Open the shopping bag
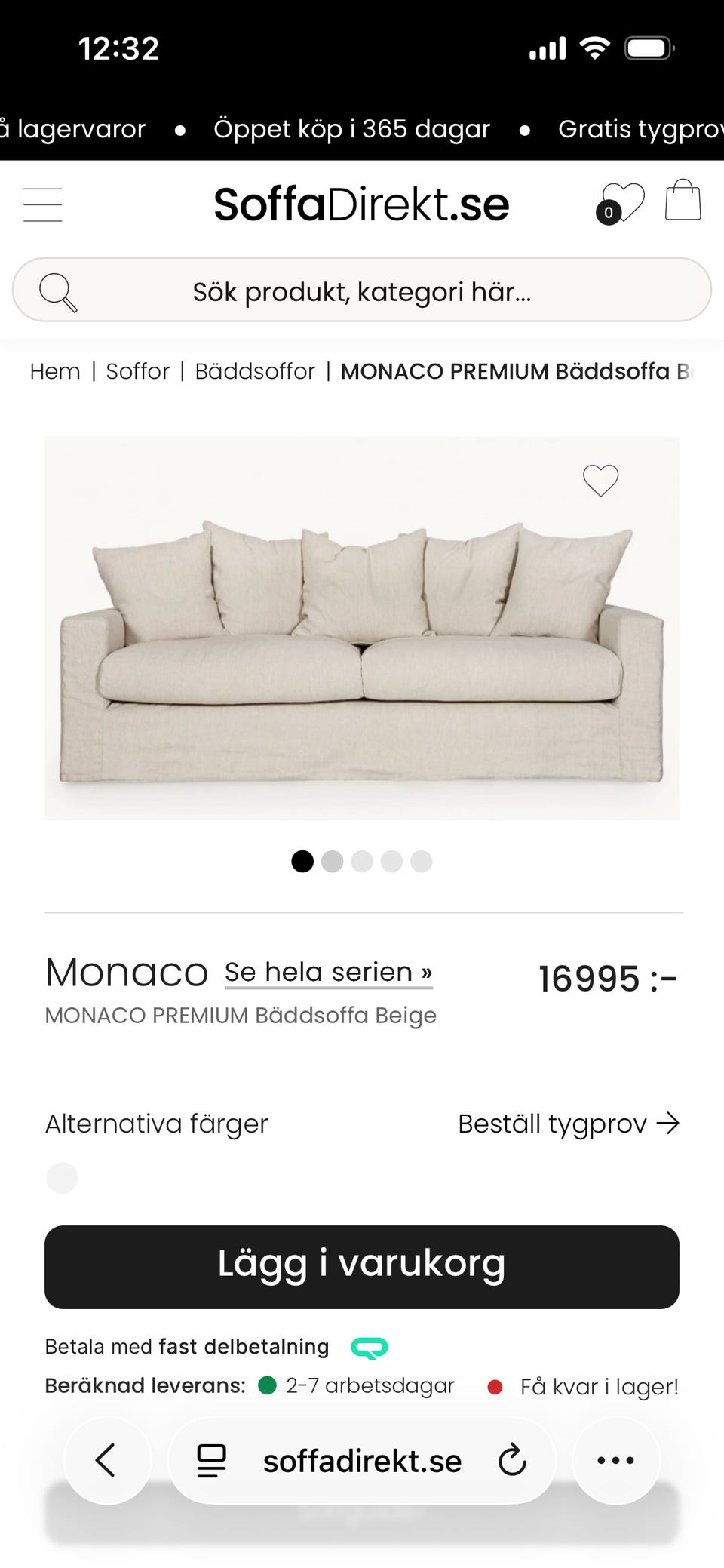 (x=683, y=201)
